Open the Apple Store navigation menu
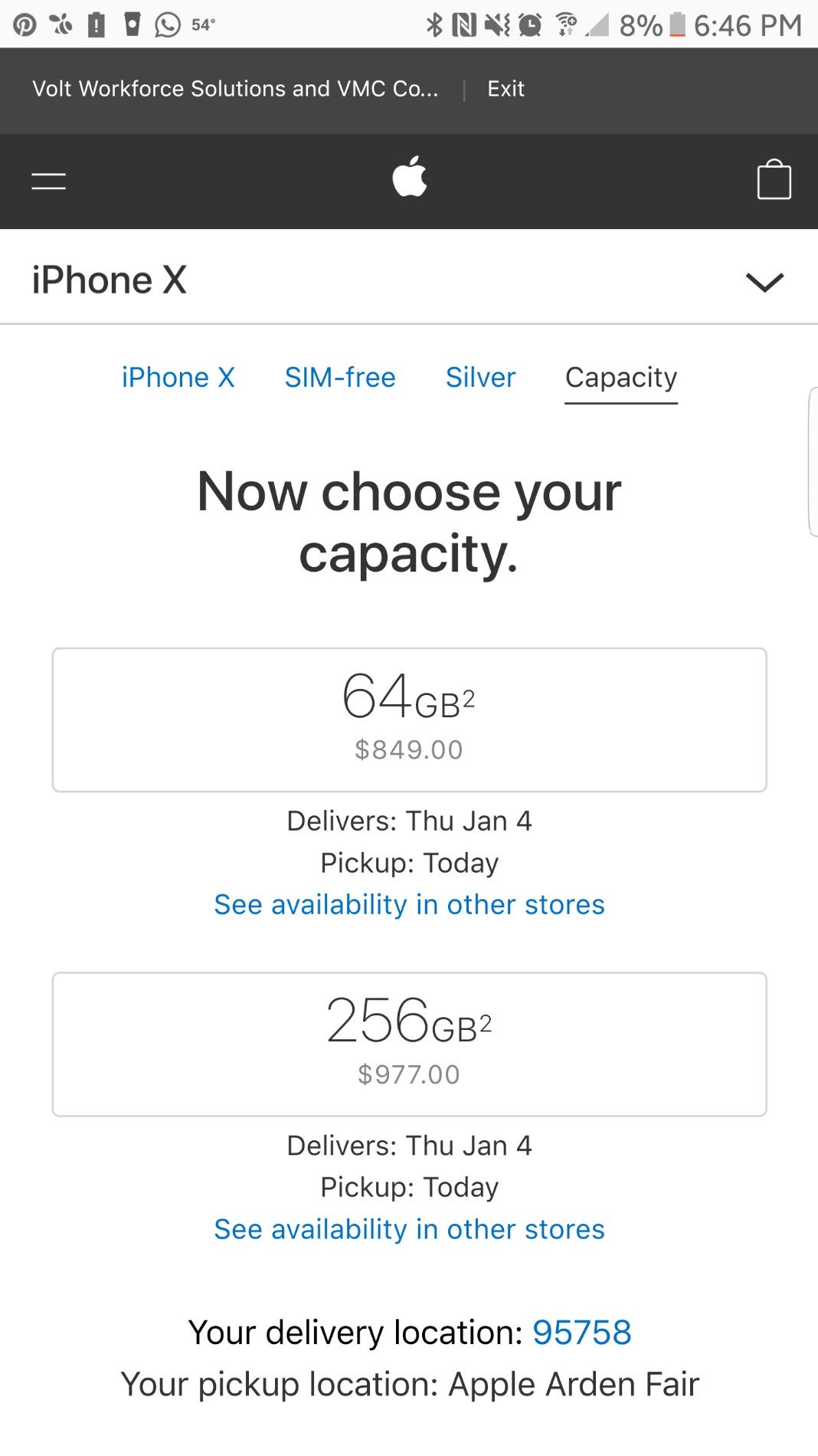818x1456 pixels. click(x=47, y=181)
